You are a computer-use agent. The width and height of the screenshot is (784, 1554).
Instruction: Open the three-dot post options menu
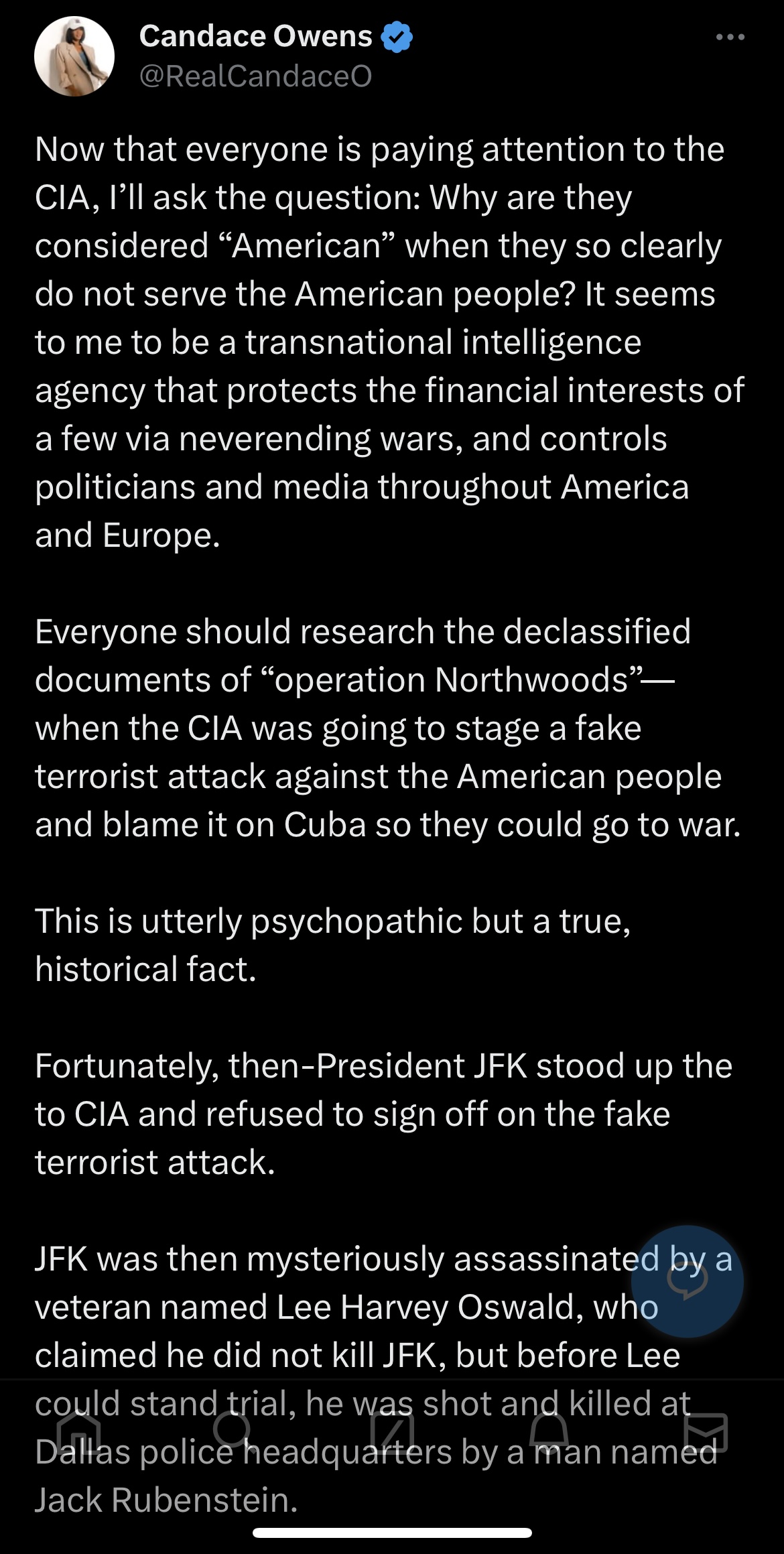click(x=730, y=38)
